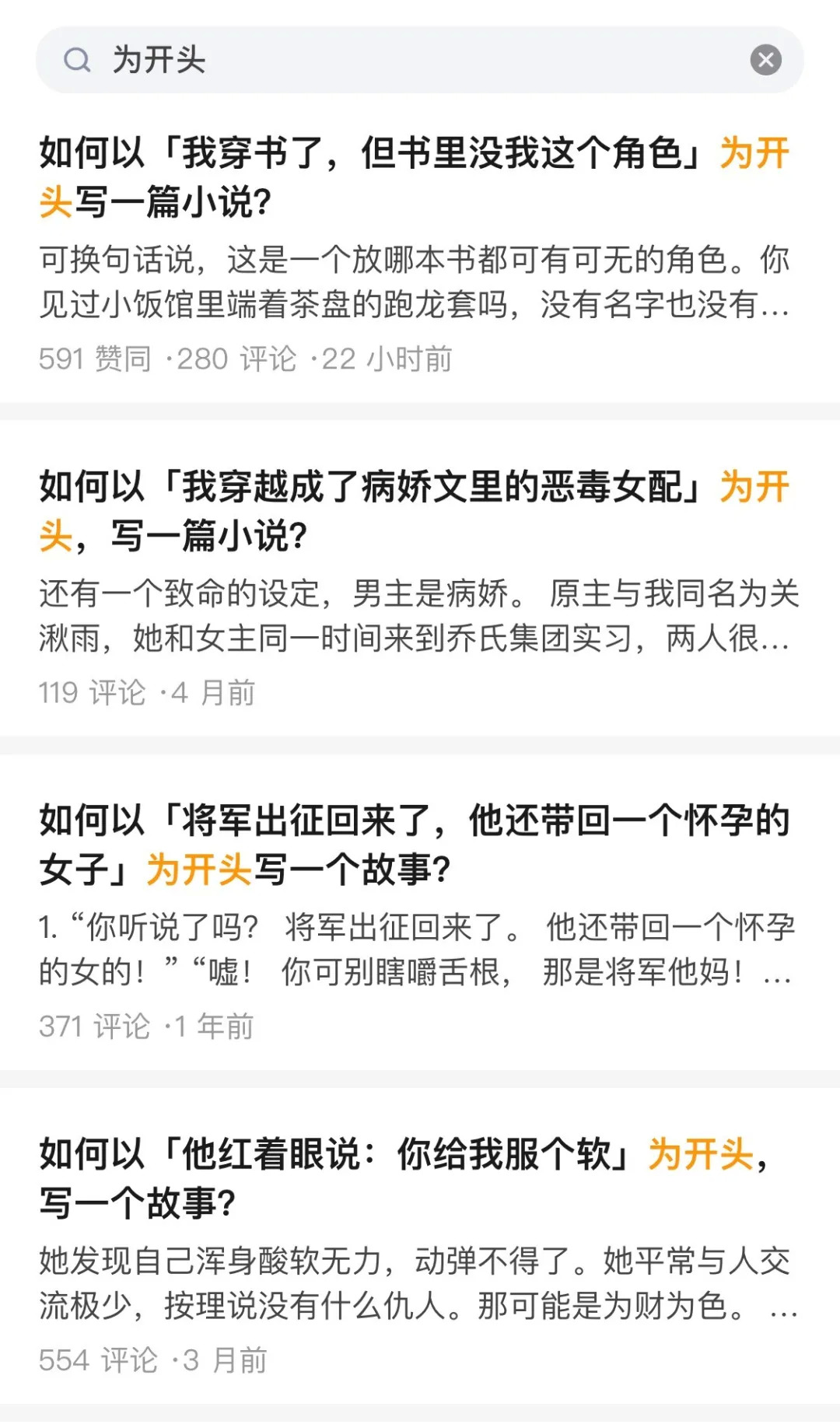This screenshot has height=1424, width=840.
Task: View the 将军出征回来了 story question
Action: 412,845
